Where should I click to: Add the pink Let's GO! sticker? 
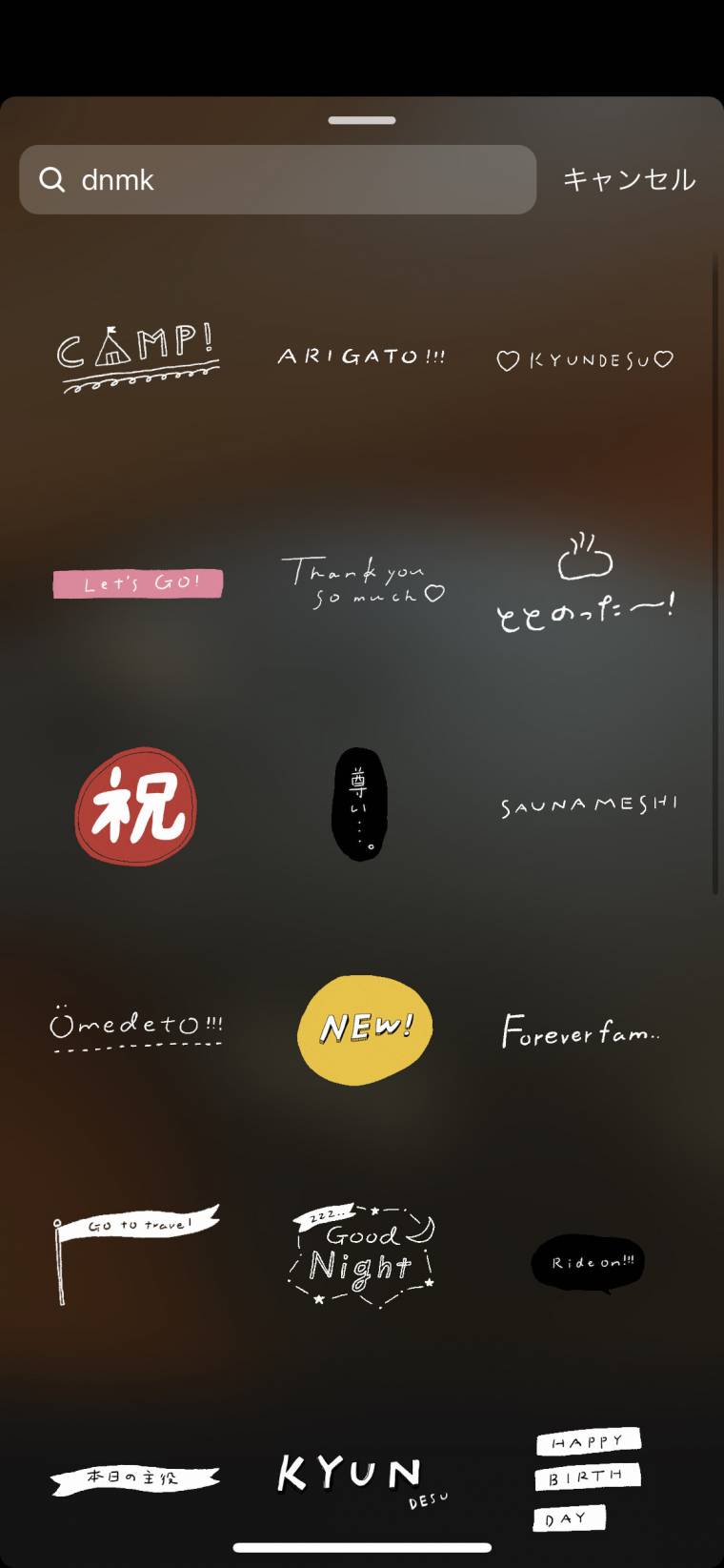138,582
